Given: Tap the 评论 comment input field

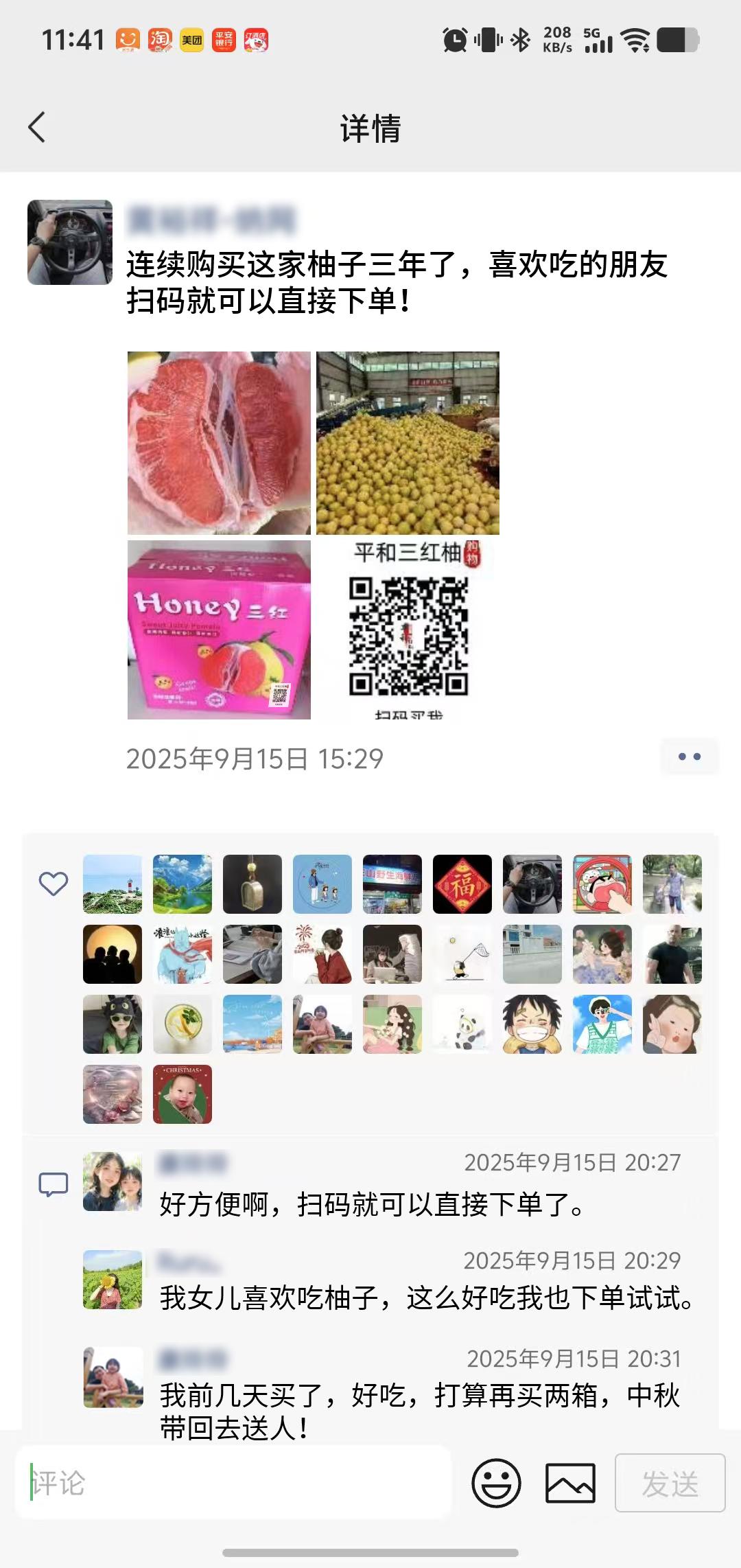Looking at the screenshot, I should (233, 1483).
